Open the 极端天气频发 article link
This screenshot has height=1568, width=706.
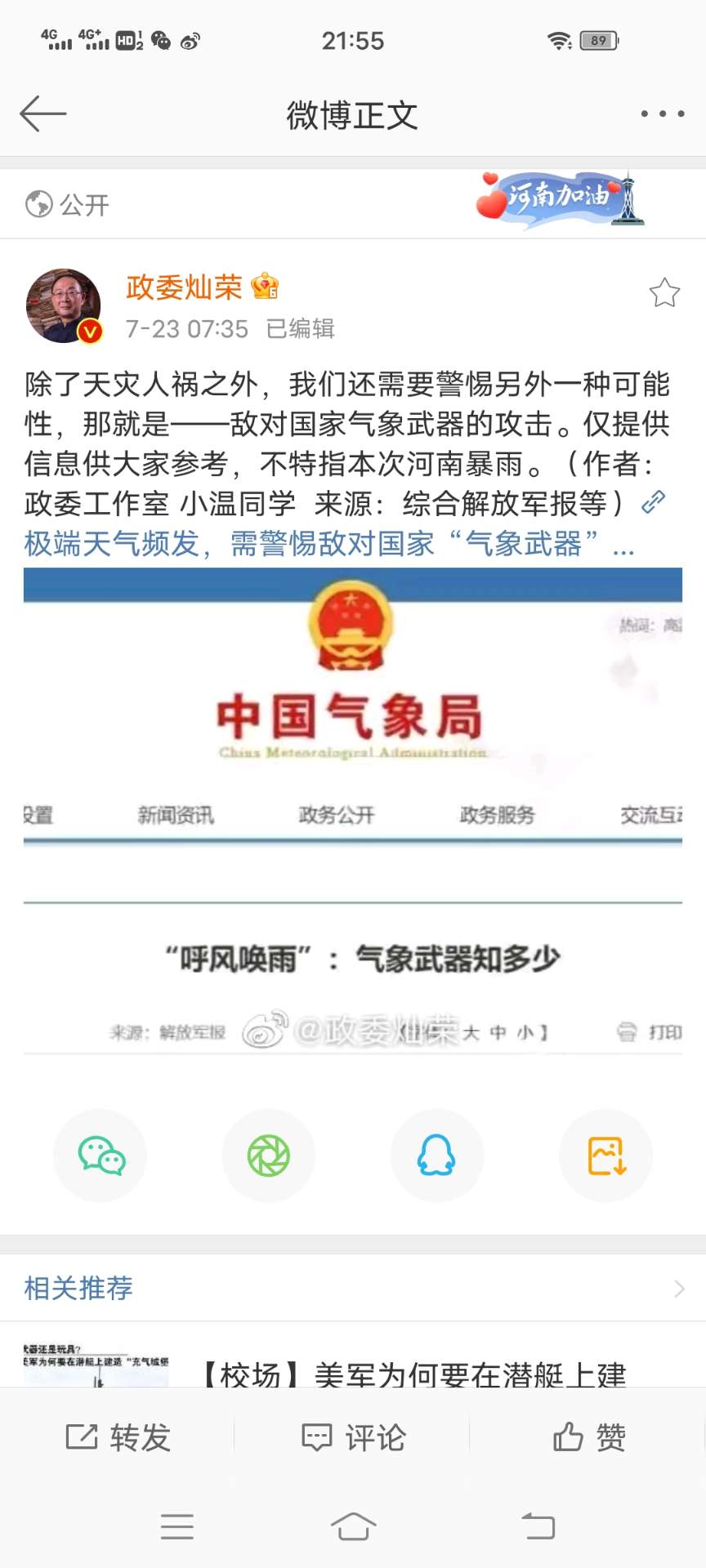tap(327, 544)
